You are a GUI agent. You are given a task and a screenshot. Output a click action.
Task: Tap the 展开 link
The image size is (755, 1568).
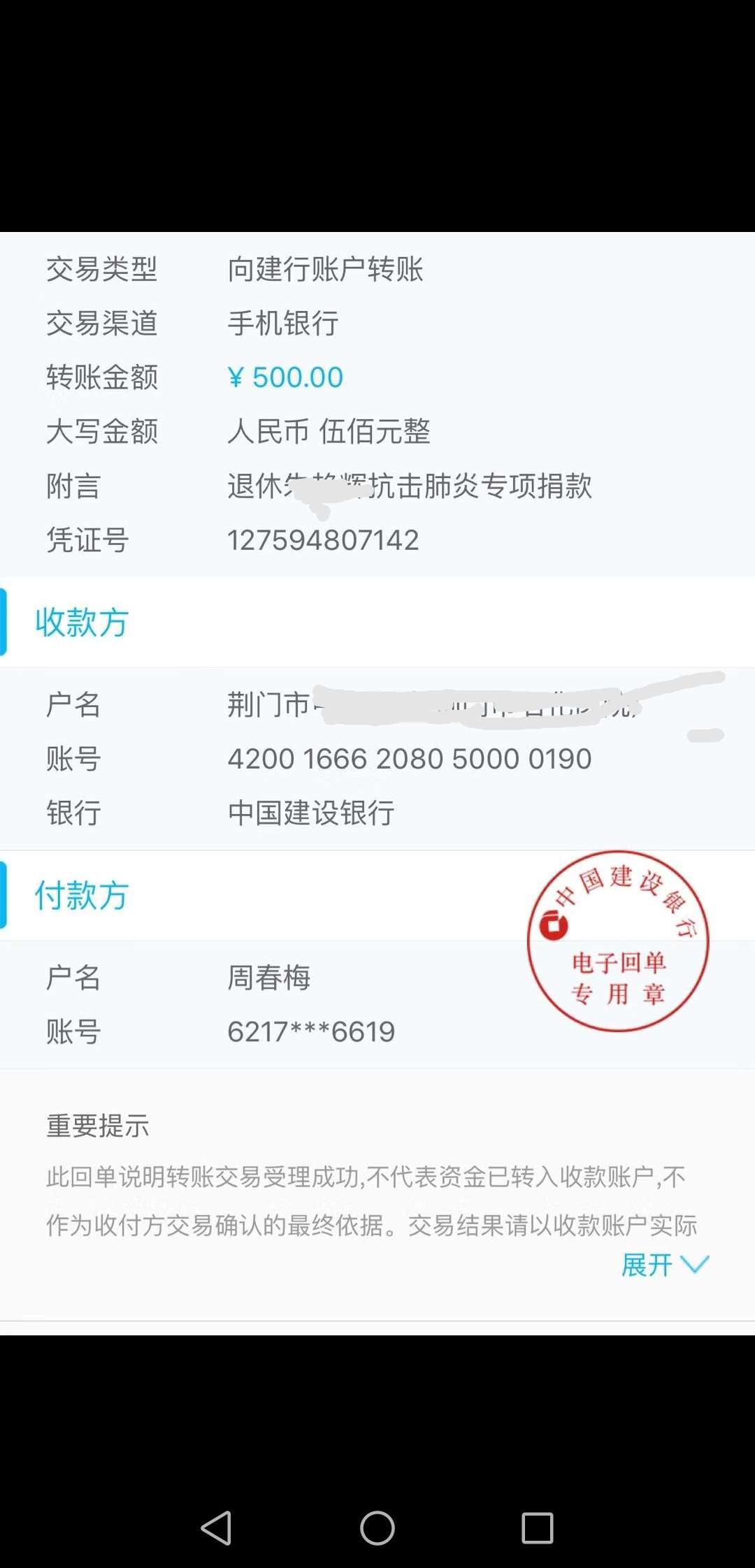(645, 1265)
